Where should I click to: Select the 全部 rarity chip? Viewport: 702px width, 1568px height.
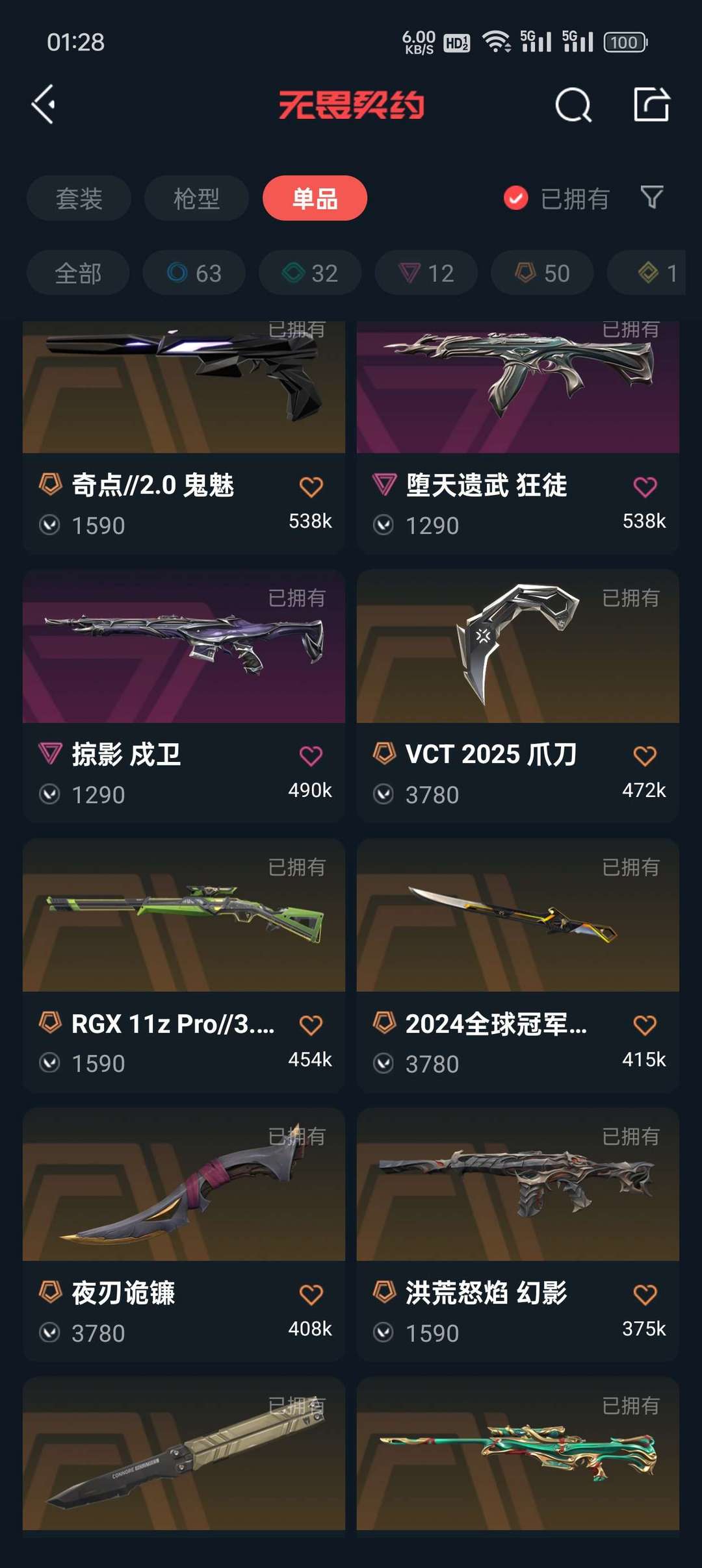click(78, 273)
